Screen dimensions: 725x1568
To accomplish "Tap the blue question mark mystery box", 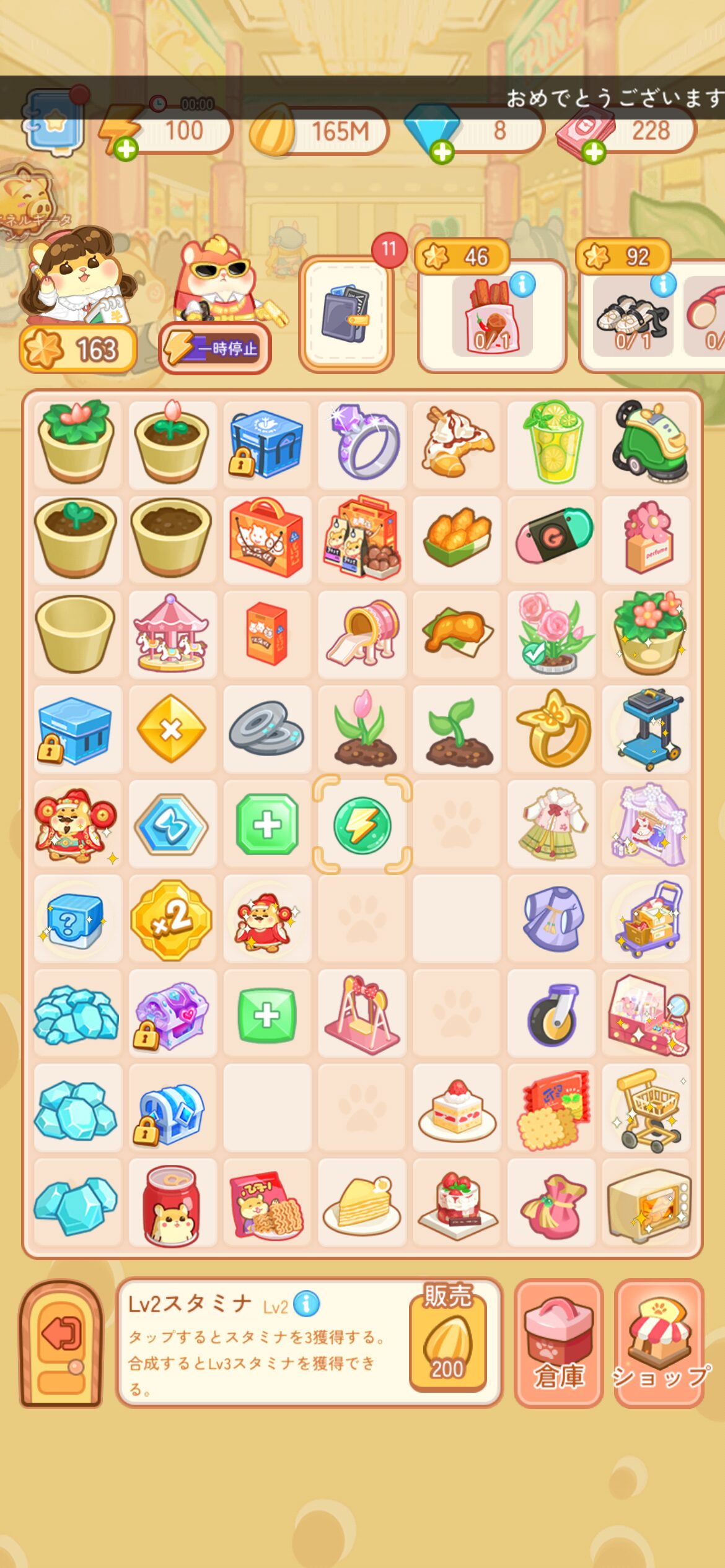I will (x=76, y=920).
